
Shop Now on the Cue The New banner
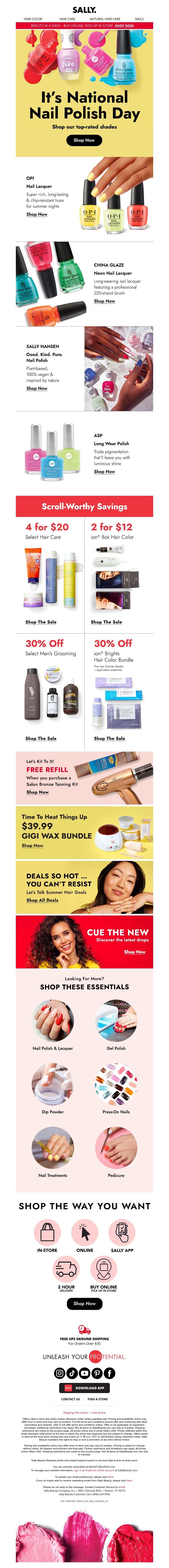tap(134, 951)
